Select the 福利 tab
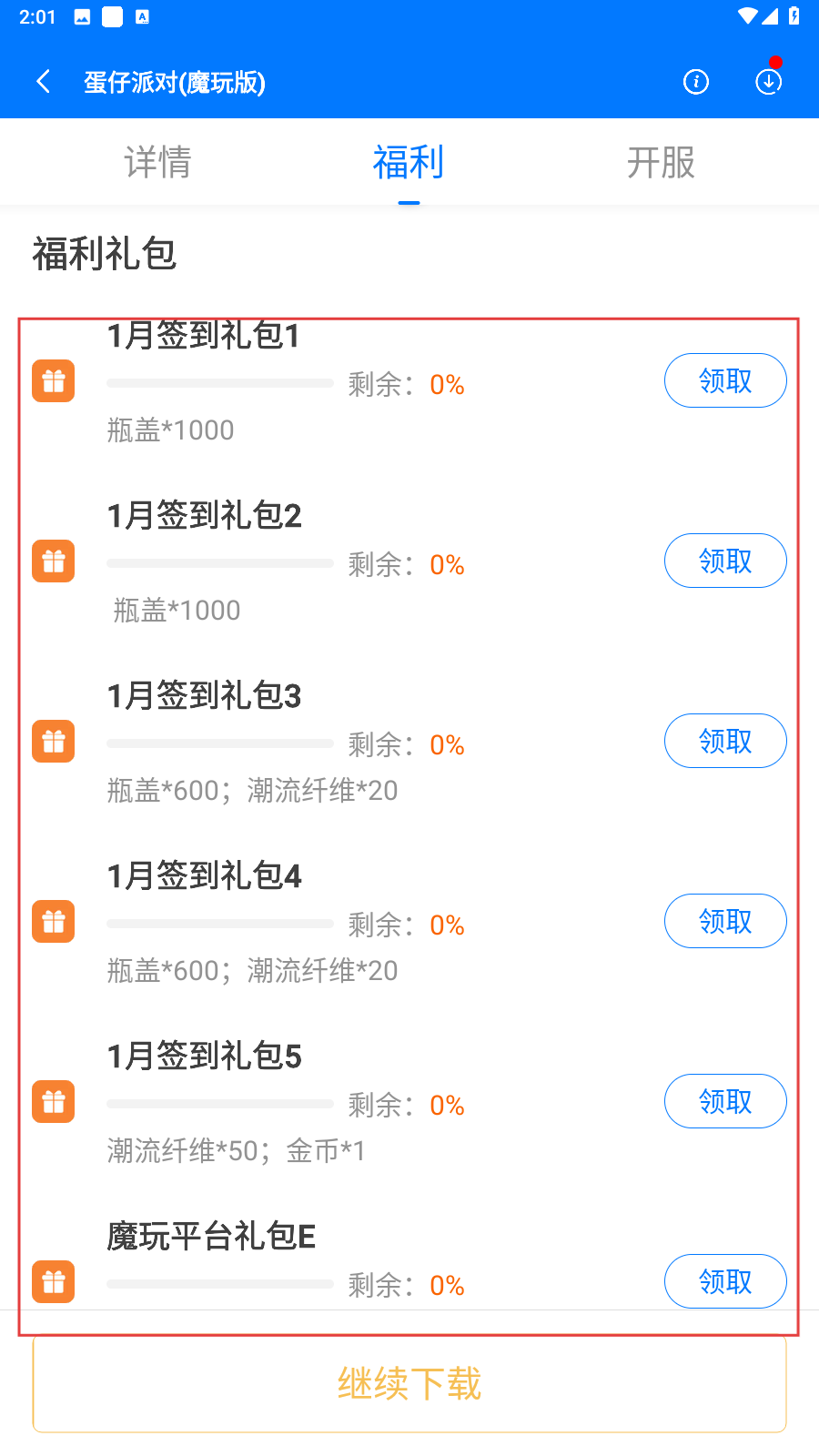 point(409,163)
